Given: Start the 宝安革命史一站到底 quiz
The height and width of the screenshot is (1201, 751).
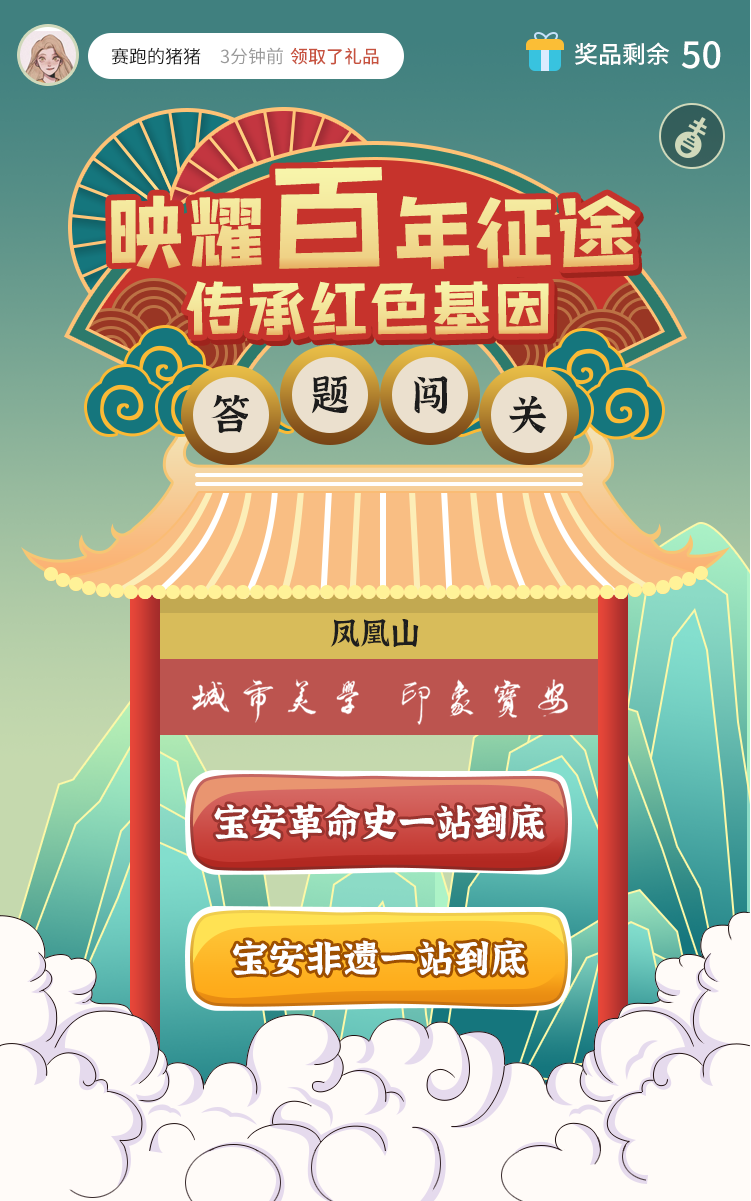Looking at the screenshot, I should point(378,822).
